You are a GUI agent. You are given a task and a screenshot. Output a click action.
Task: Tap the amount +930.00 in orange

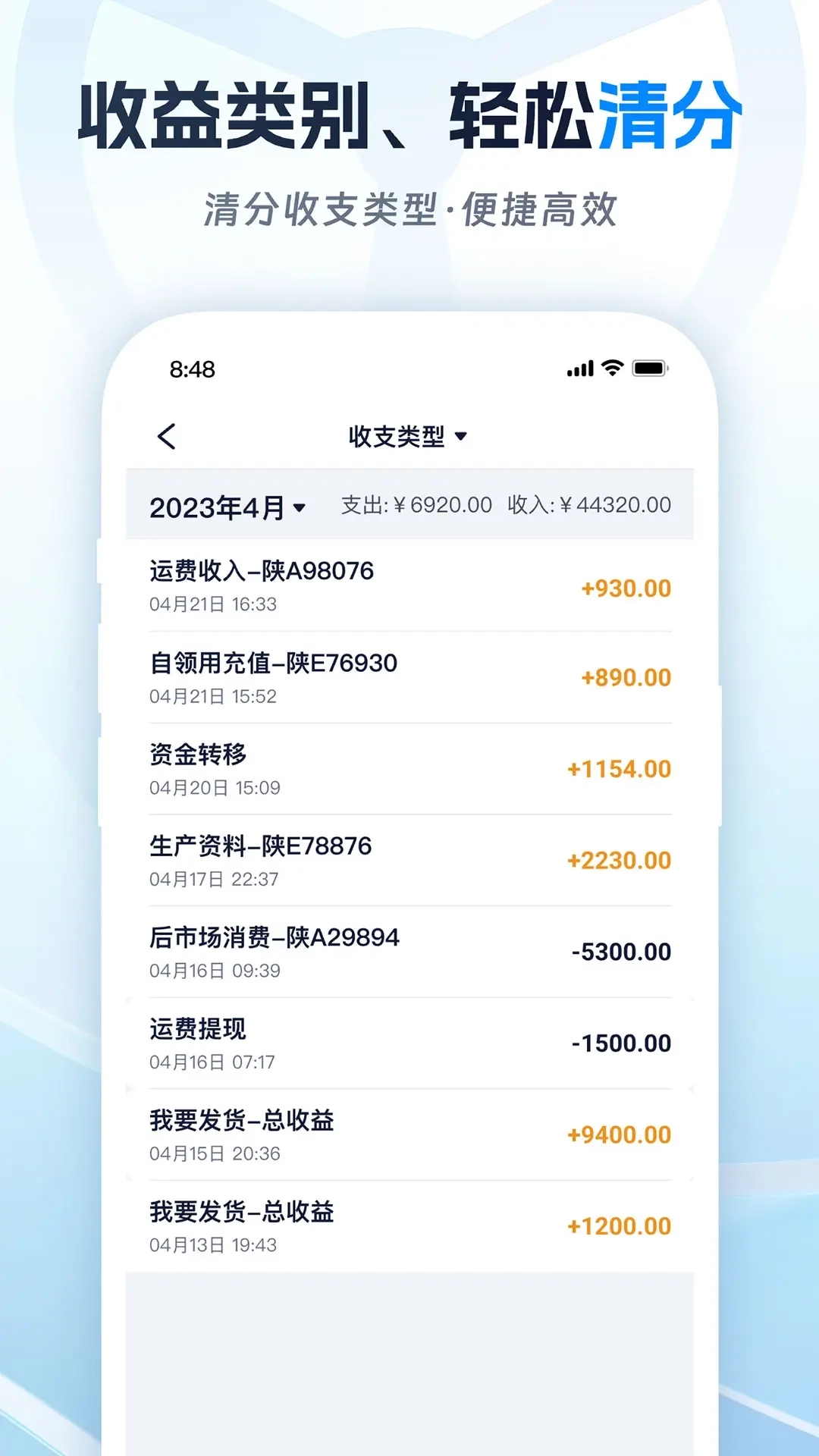(x=623, y=588)
